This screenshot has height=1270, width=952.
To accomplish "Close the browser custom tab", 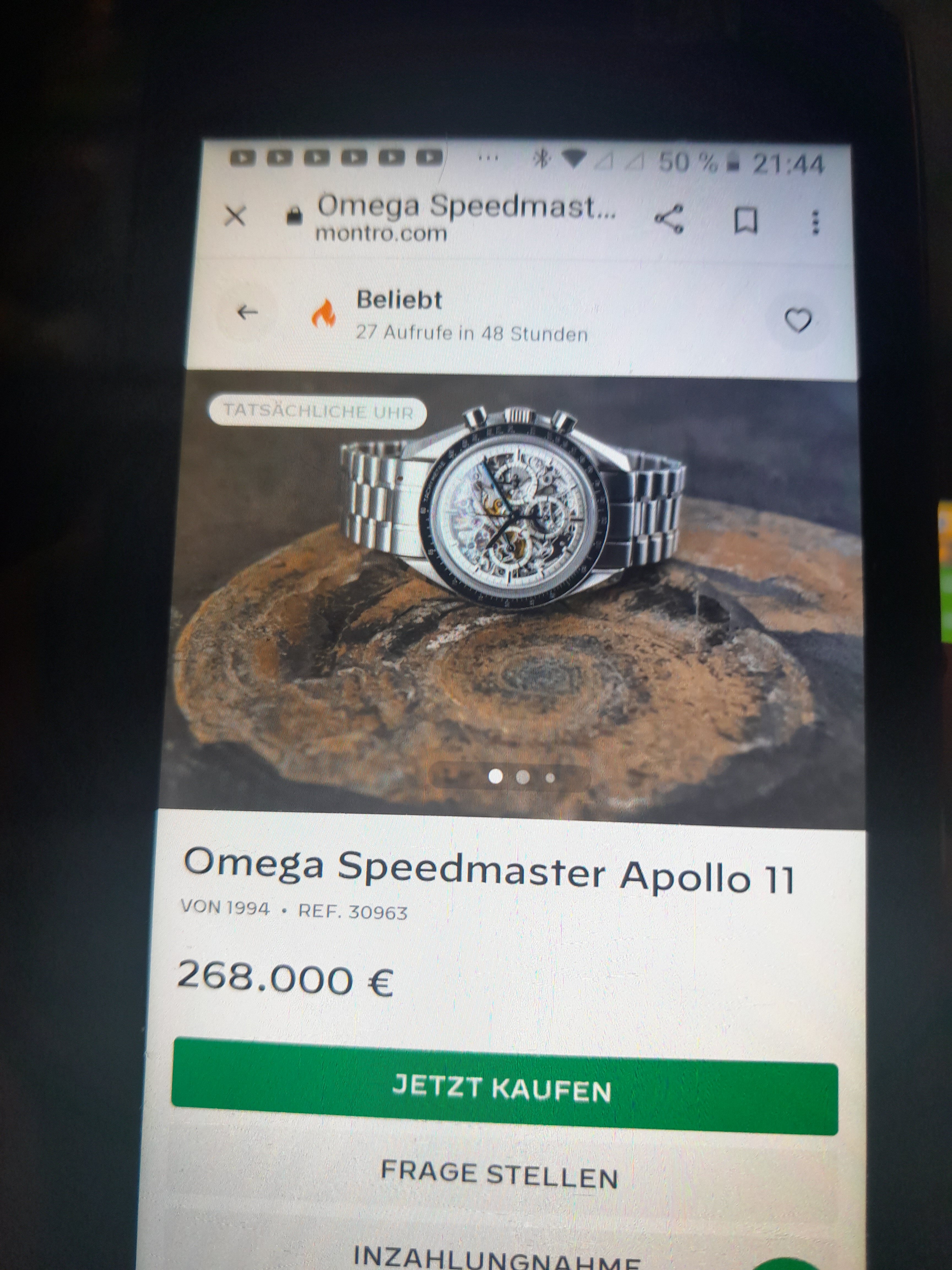I will click(x=235, y=216).
